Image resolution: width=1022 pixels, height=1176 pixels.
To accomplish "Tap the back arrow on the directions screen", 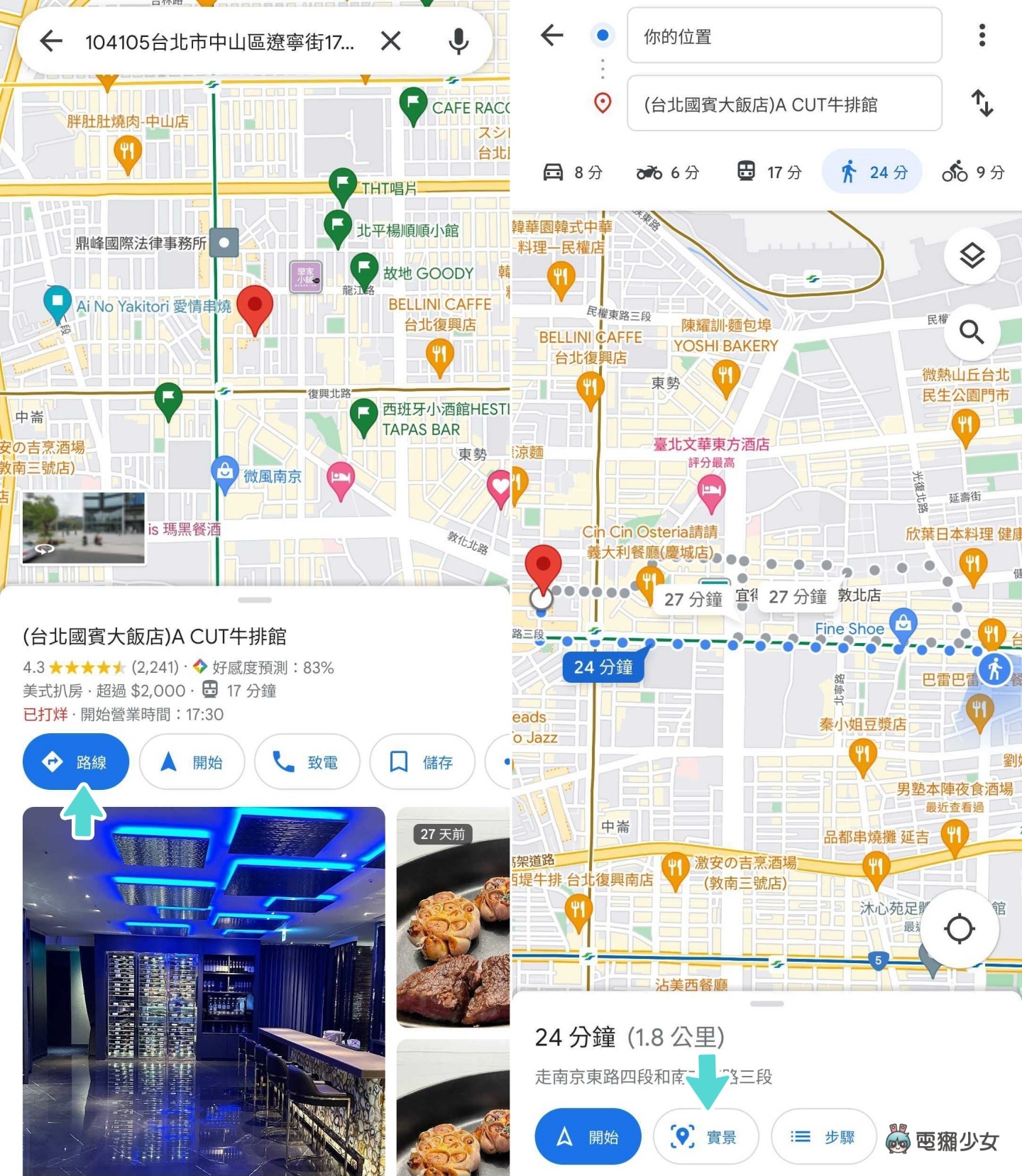I will [551, 34].
